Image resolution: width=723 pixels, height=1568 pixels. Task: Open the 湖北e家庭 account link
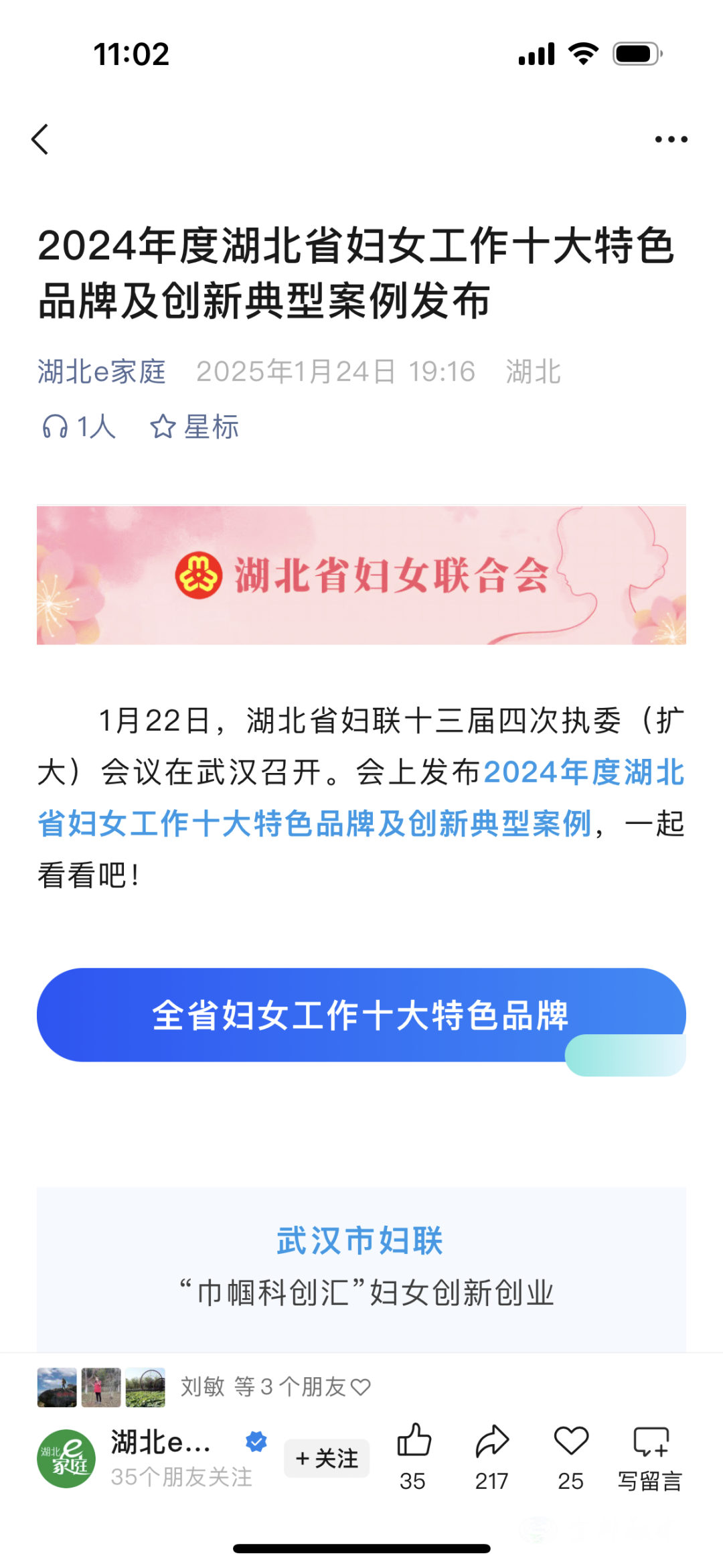[102, 372]
